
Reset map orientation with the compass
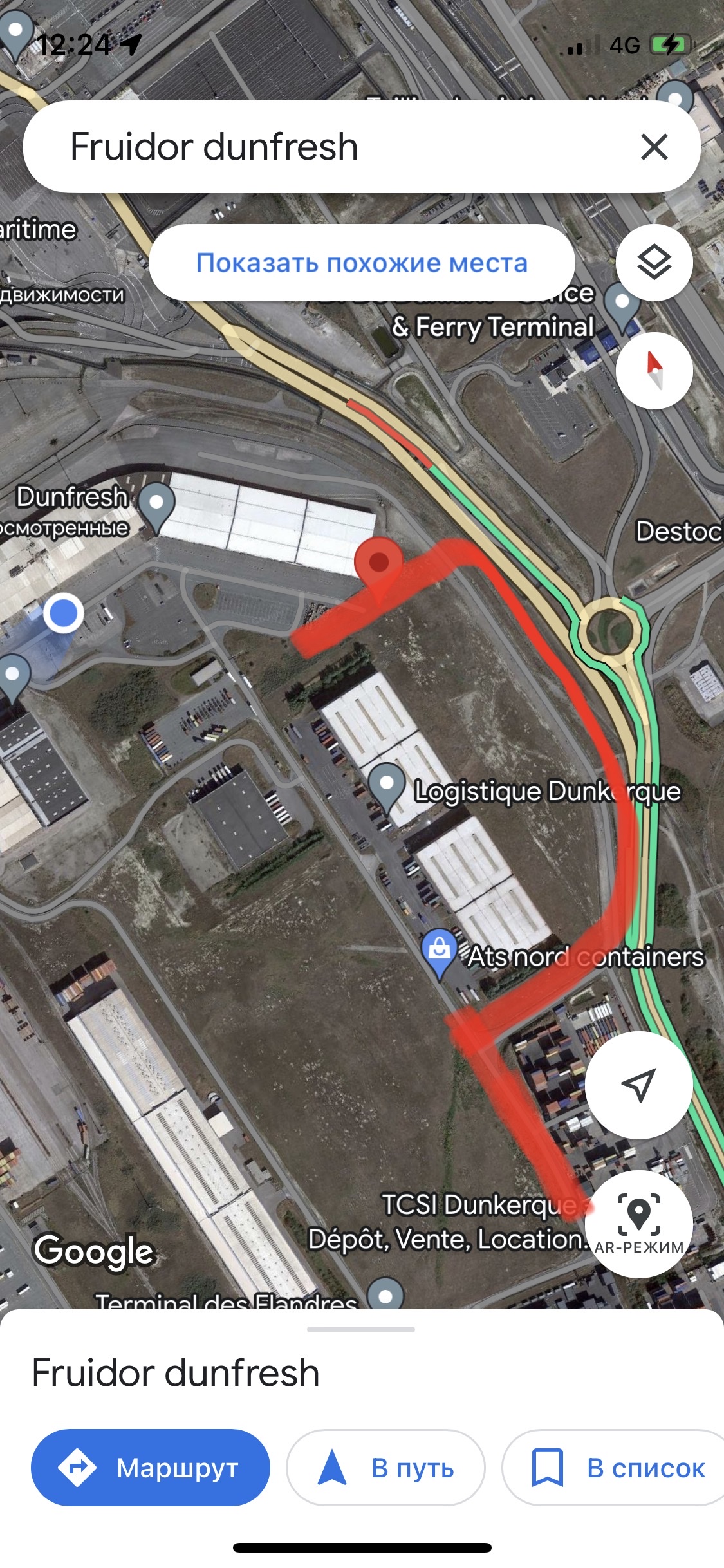[x=654, y=371]
